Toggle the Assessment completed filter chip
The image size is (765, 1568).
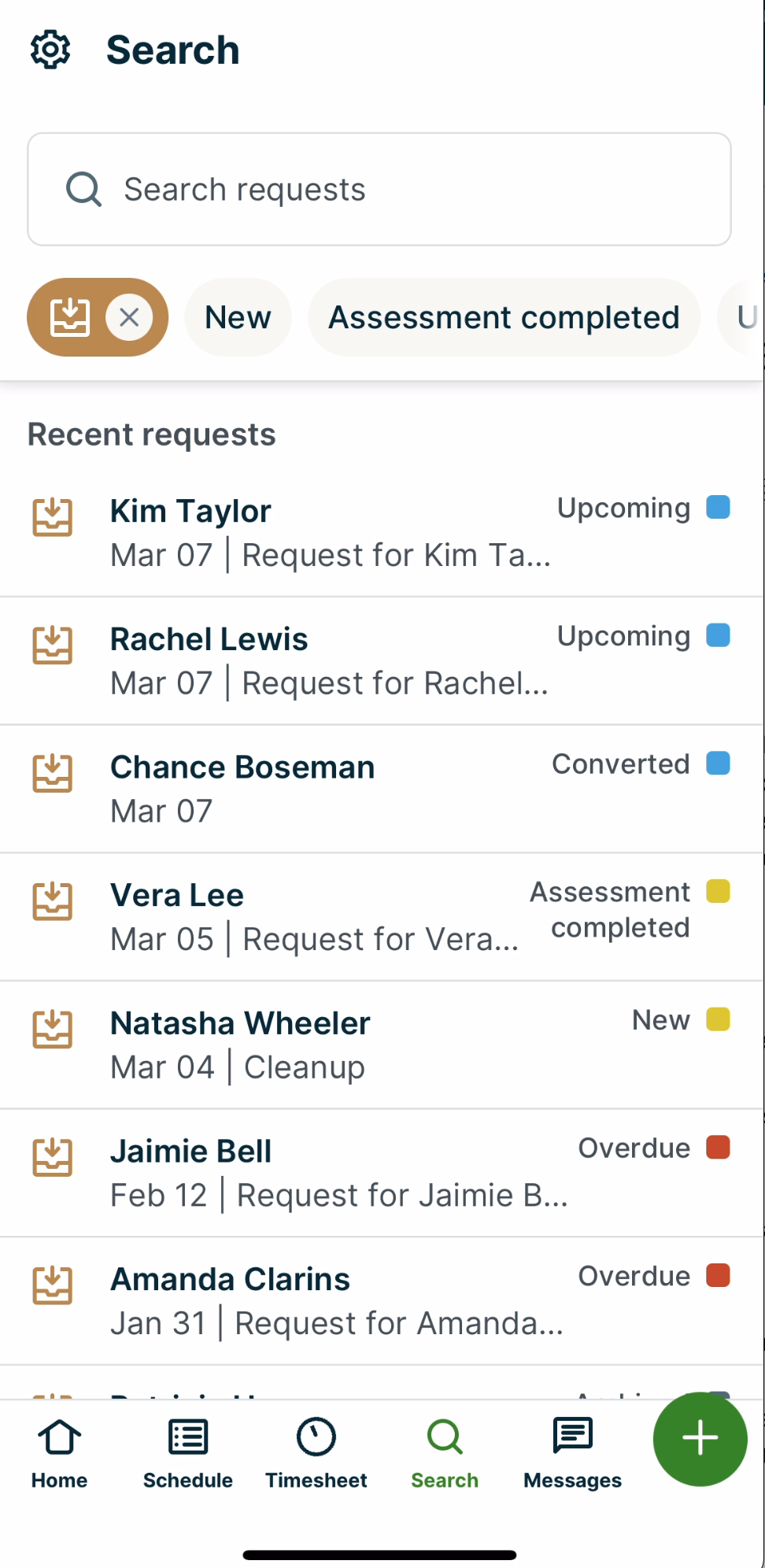click(504, 317)
